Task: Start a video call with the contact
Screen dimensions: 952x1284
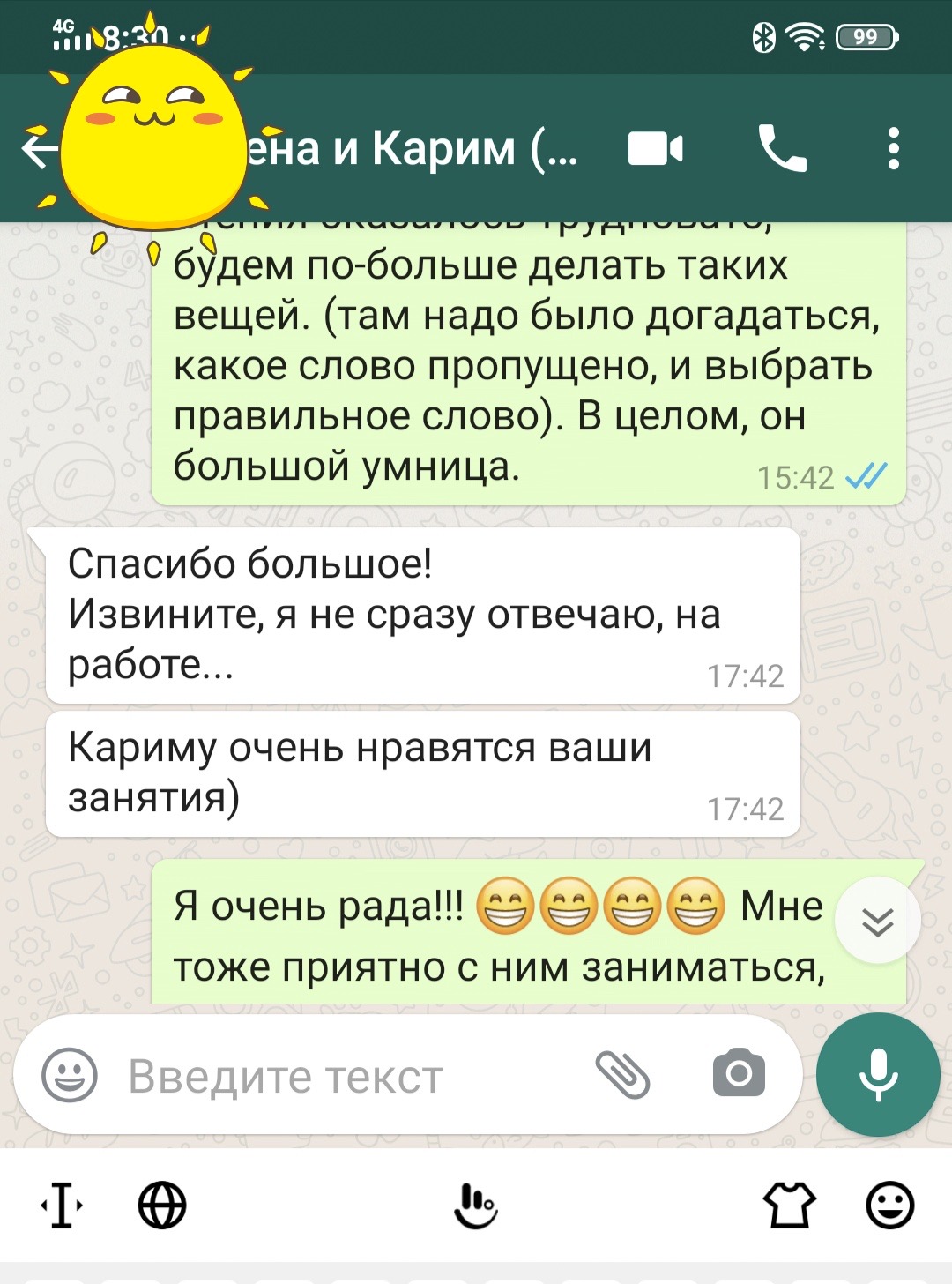Action: (x=655, y=148)
